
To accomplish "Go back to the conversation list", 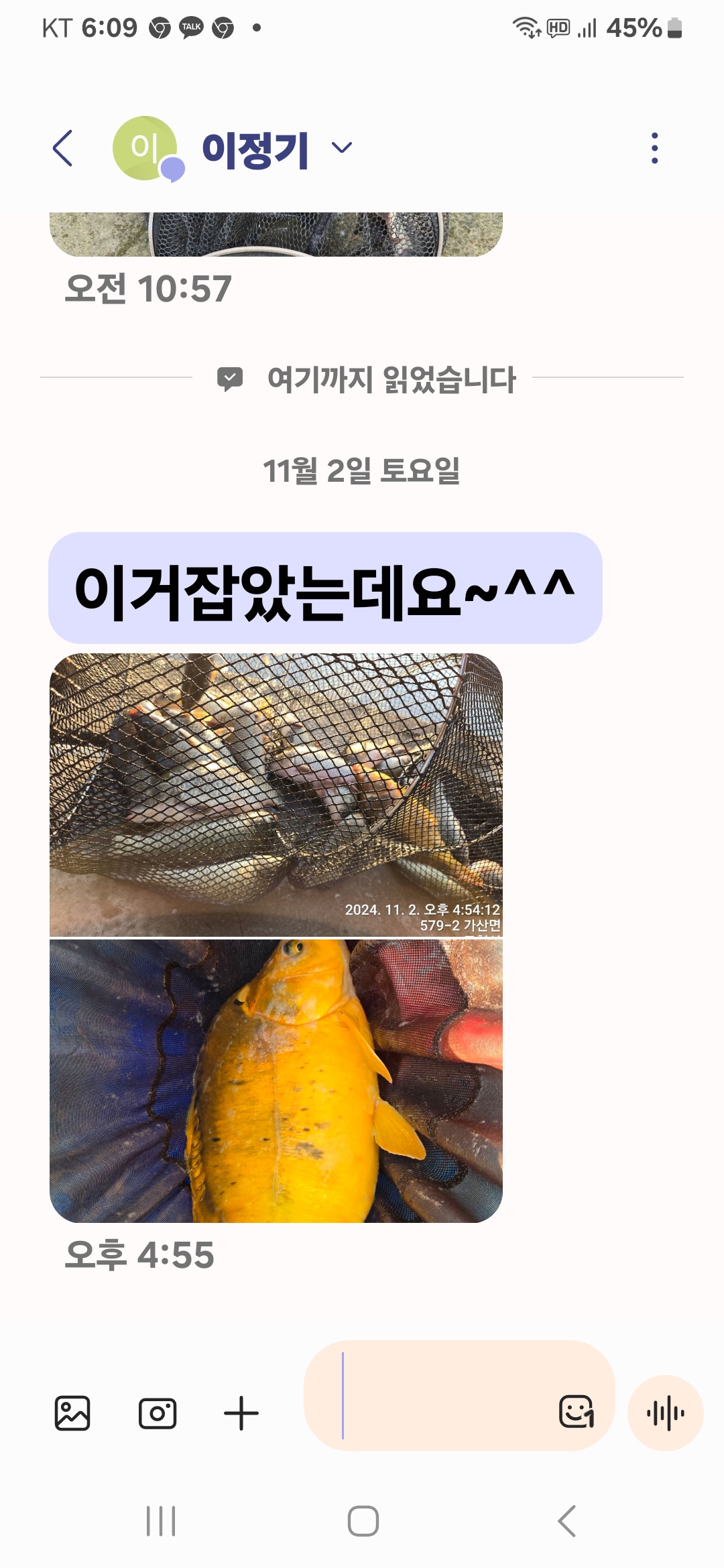I will click(62, 148).
